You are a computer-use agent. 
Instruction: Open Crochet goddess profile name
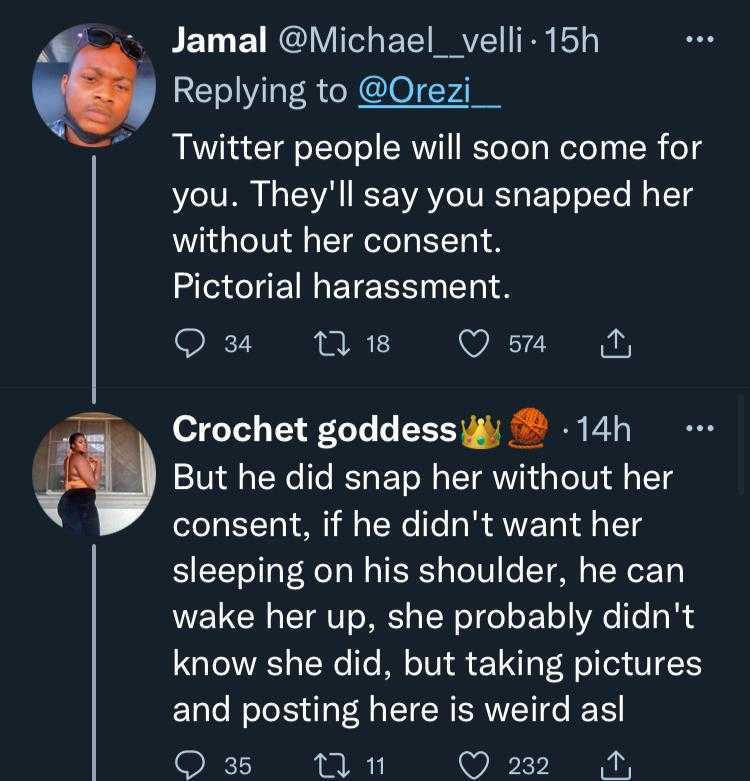click(x=315, y=429)
